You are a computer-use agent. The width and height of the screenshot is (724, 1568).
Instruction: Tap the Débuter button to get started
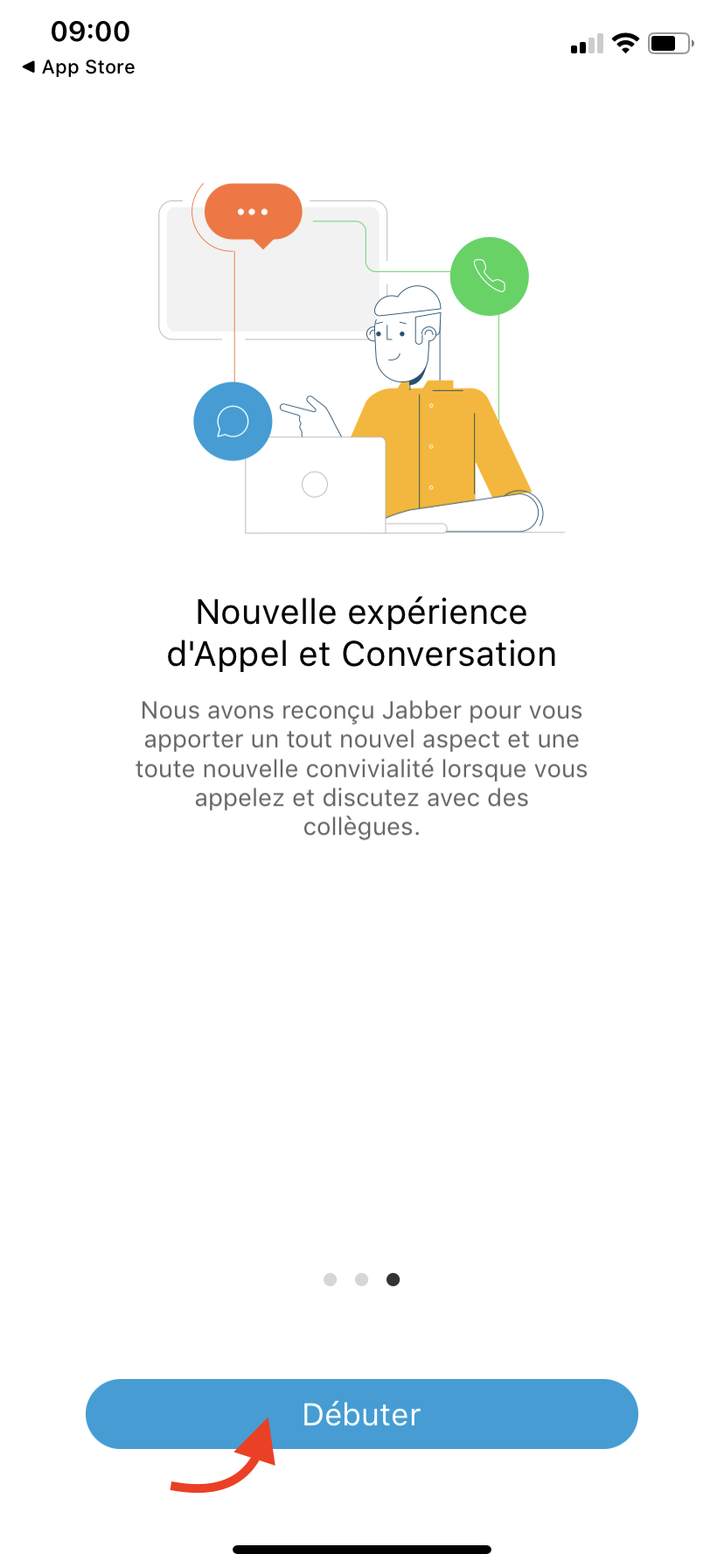click(362, 1414)
